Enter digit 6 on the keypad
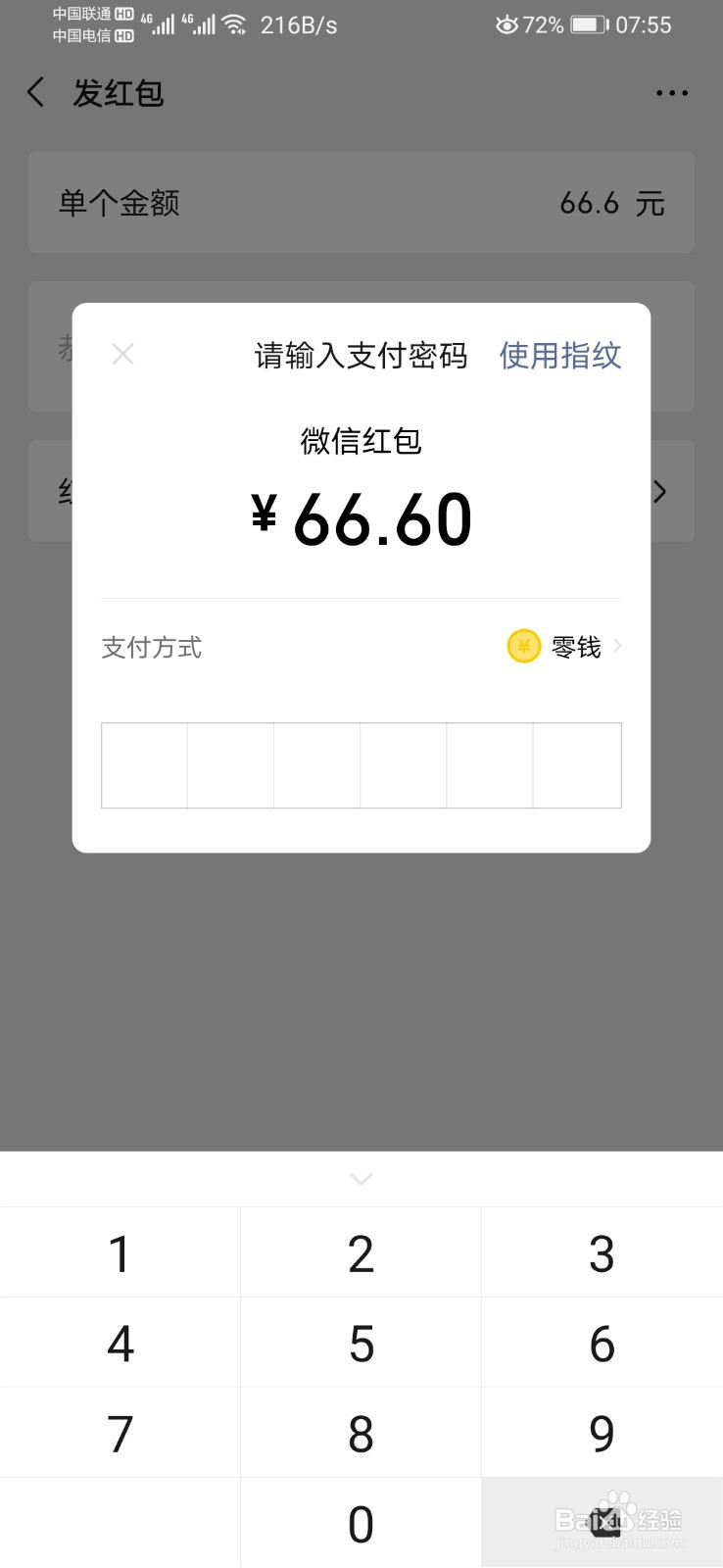Viewport: 723px width, 1568px height. pos(602,1344)
